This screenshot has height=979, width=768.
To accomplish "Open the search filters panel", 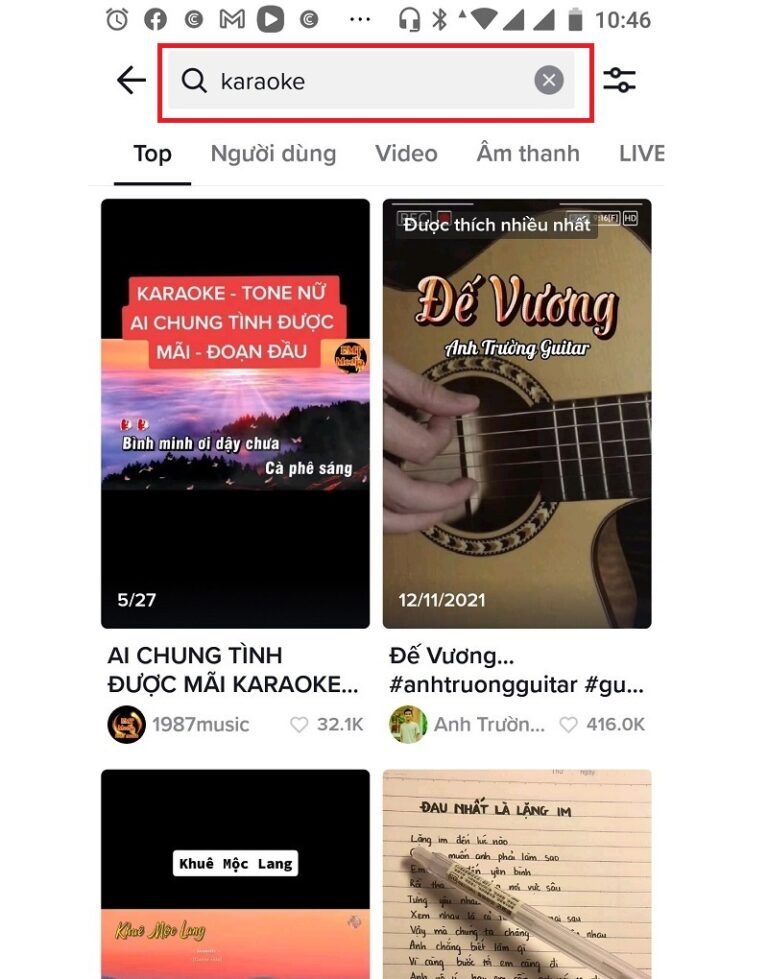I will pos(621,80).
